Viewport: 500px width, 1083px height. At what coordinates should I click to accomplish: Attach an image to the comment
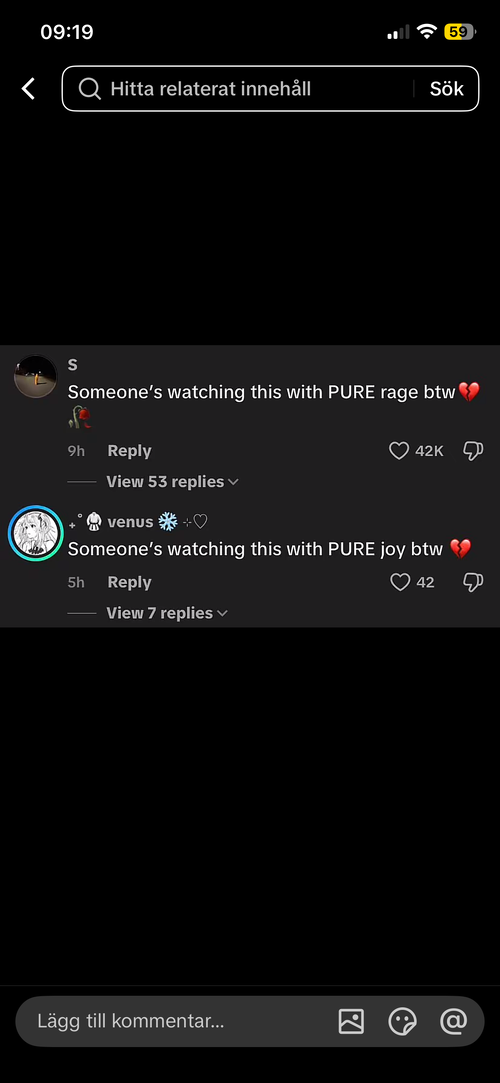tap(352, 1021)
